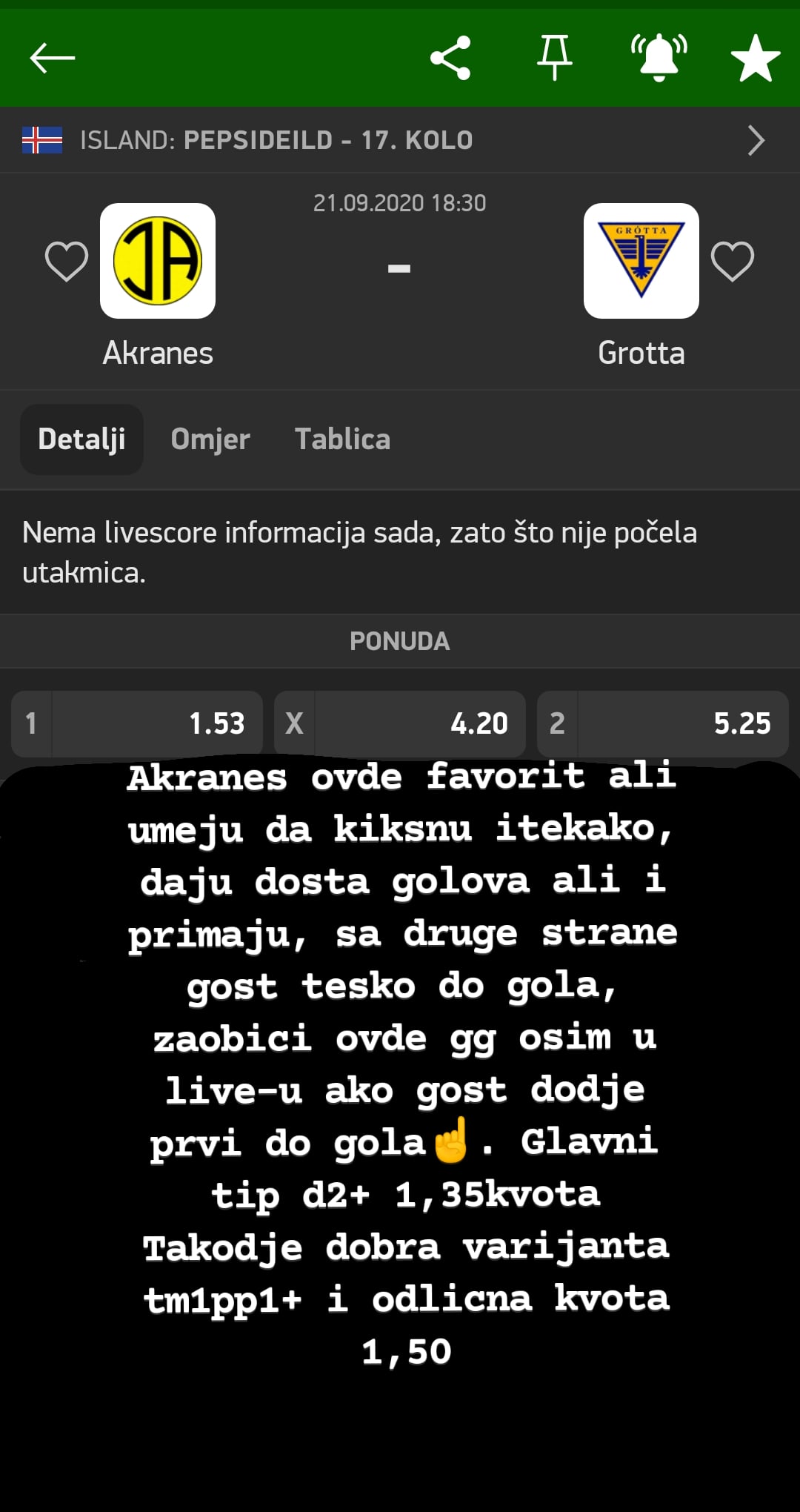This screenshot has height=1512, width=800.
Task: Pick the away win odds 5.25
Action: pos(662,723)
